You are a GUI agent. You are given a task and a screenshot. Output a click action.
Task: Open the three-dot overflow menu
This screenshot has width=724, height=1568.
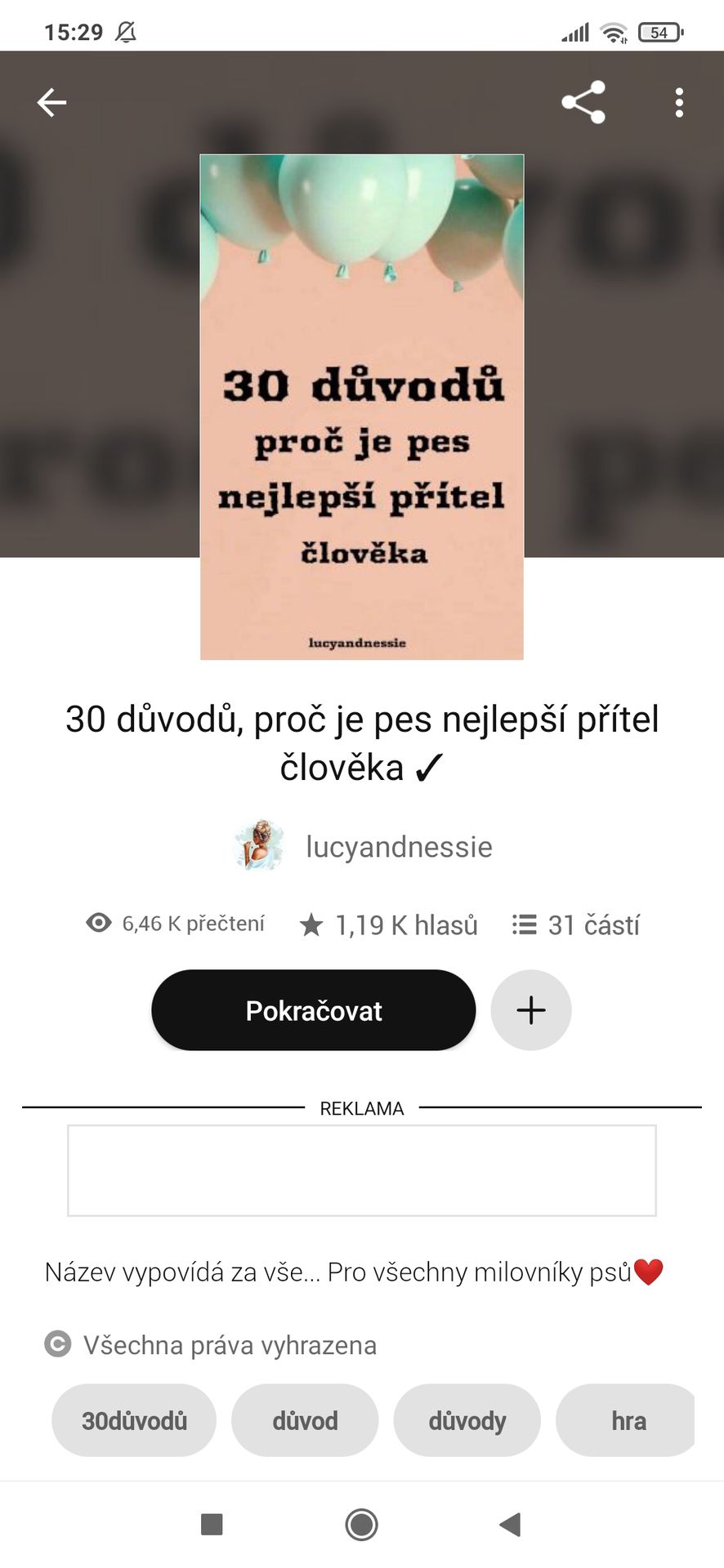coord(679,103)
